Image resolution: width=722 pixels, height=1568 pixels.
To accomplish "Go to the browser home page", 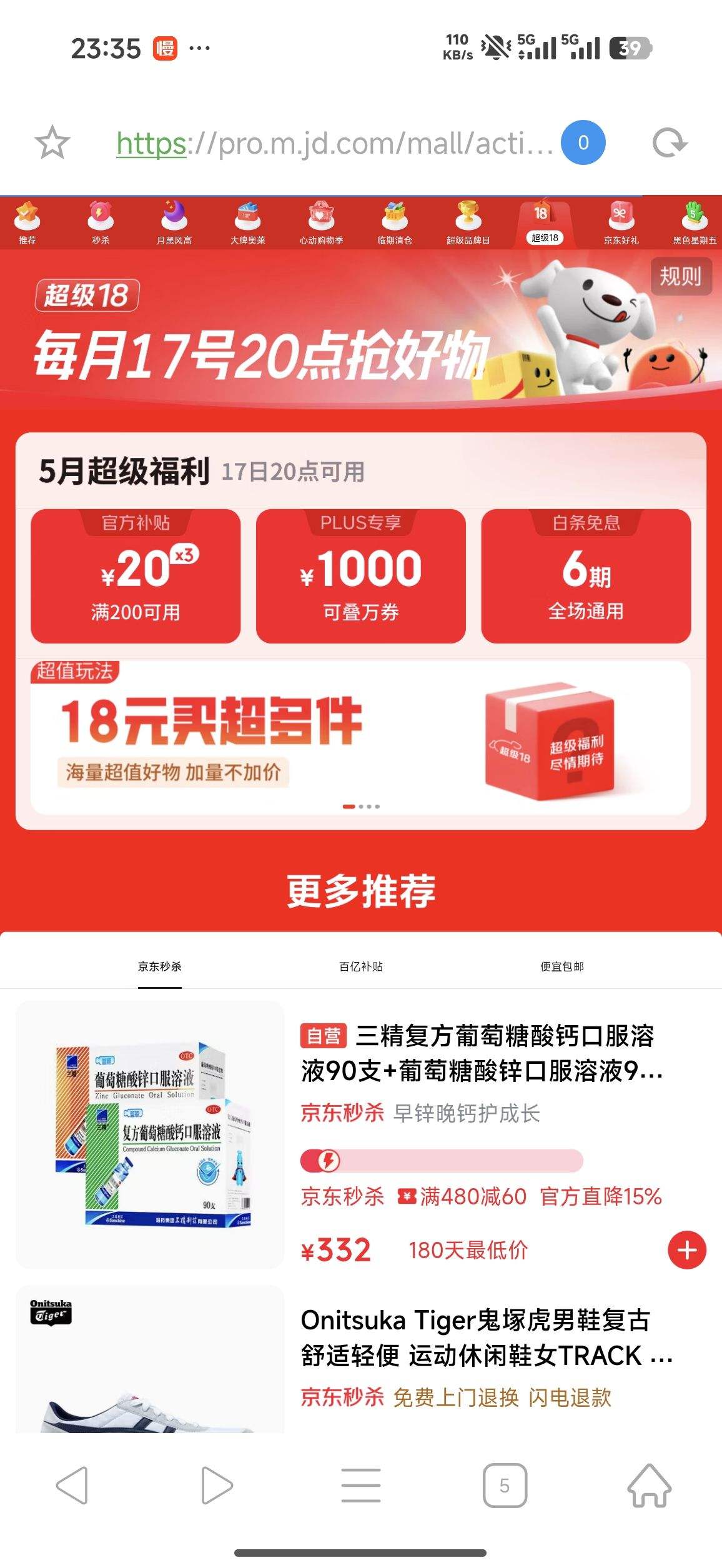I will pyautogui.click(x=649, y=1485).
